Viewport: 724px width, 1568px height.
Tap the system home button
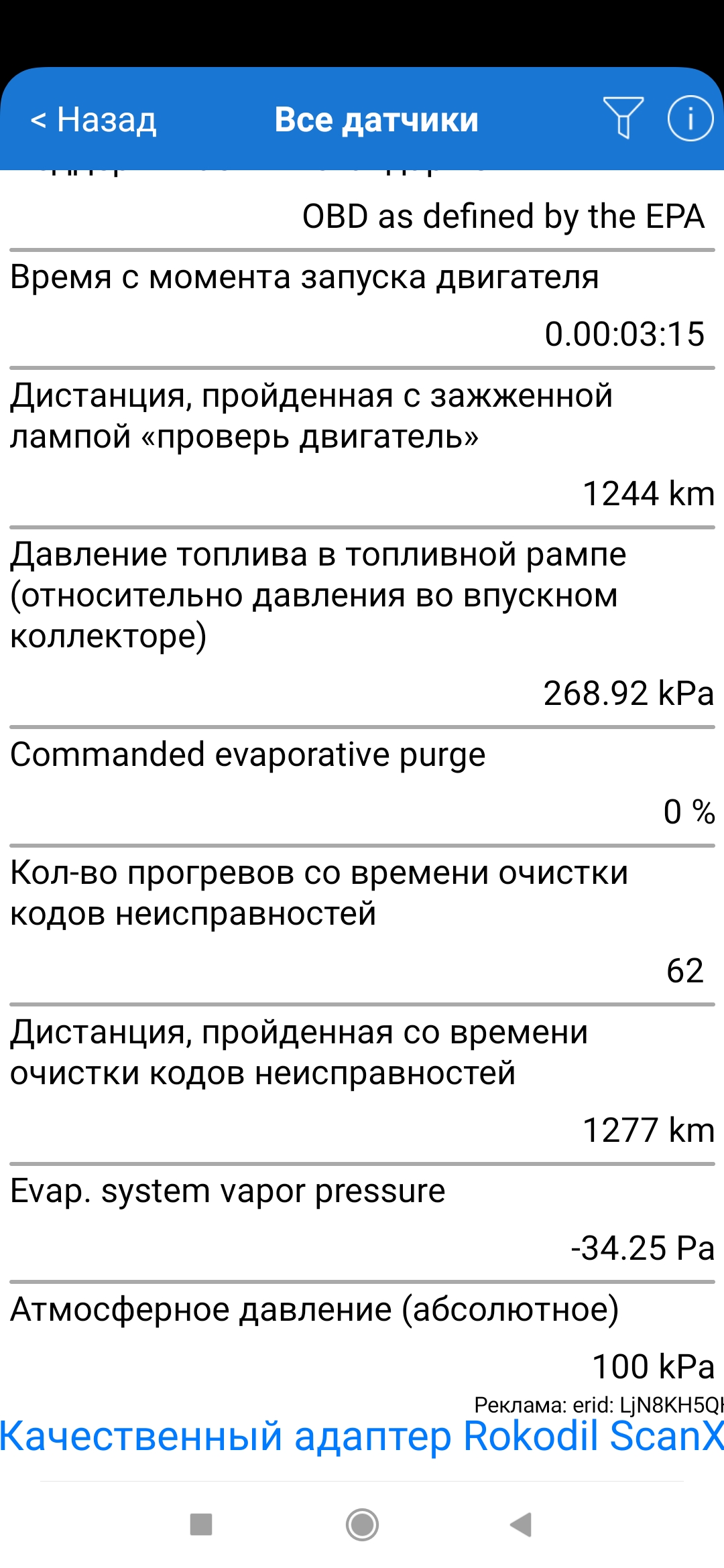coord(362,1524)
